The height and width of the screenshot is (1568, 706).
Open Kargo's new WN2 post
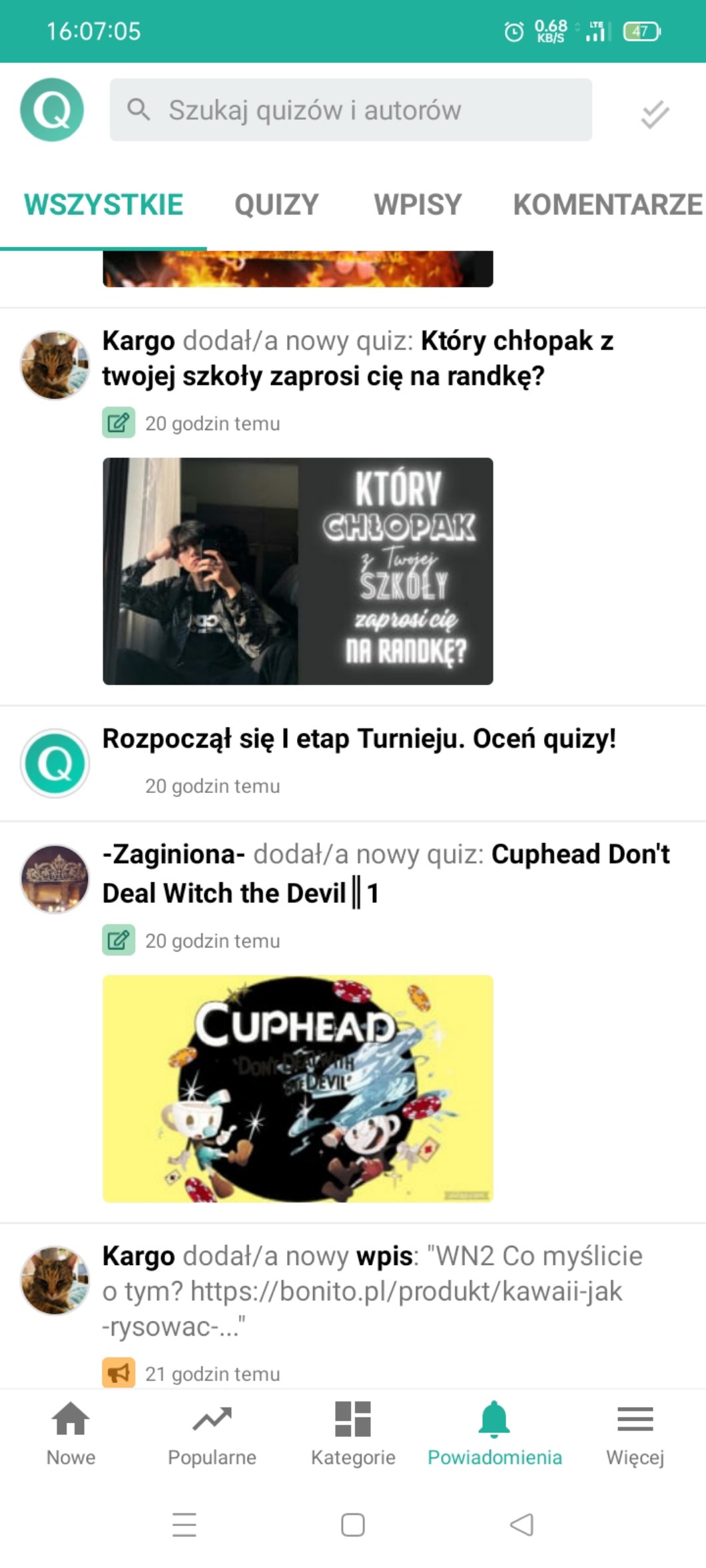pos(372,1290)
